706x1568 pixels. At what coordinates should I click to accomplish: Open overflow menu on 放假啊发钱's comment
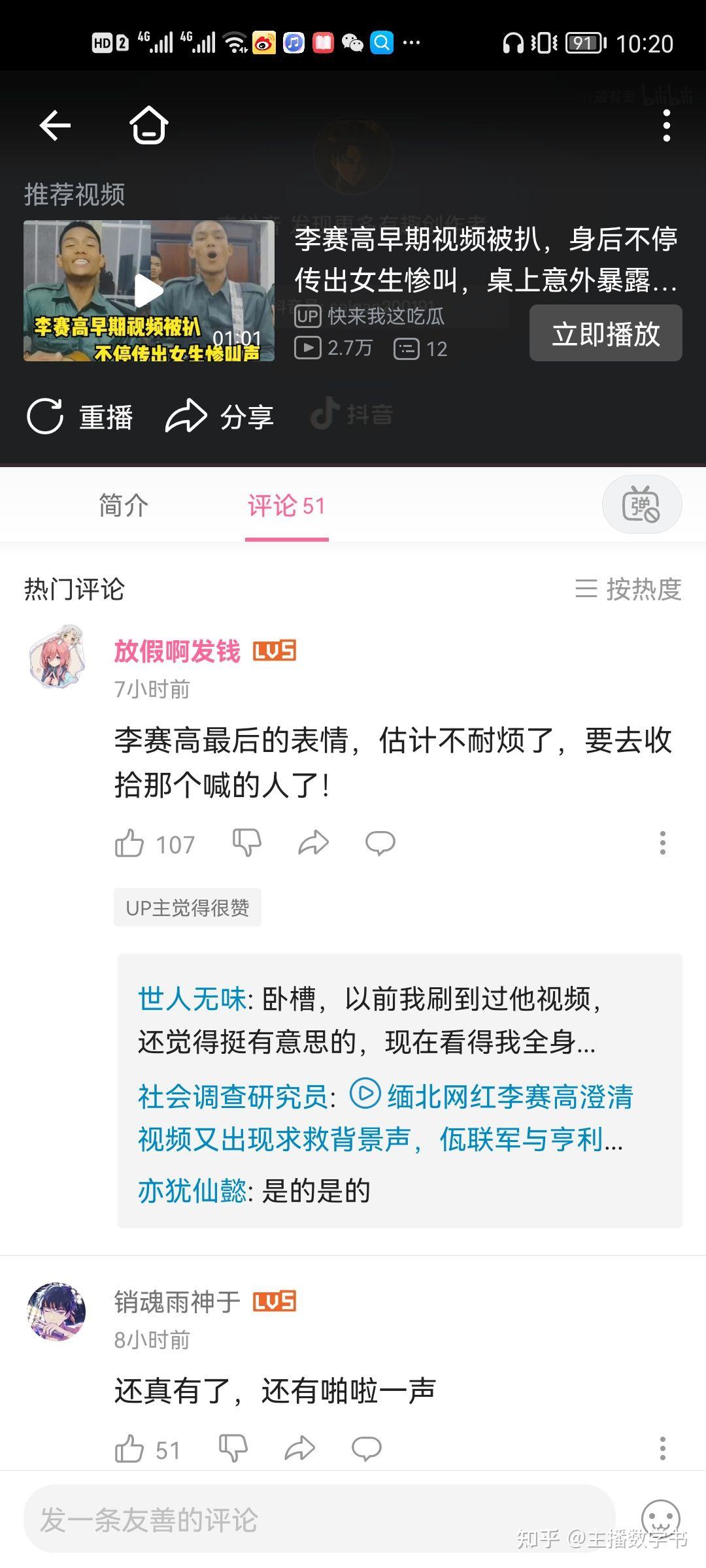point(662,844)
